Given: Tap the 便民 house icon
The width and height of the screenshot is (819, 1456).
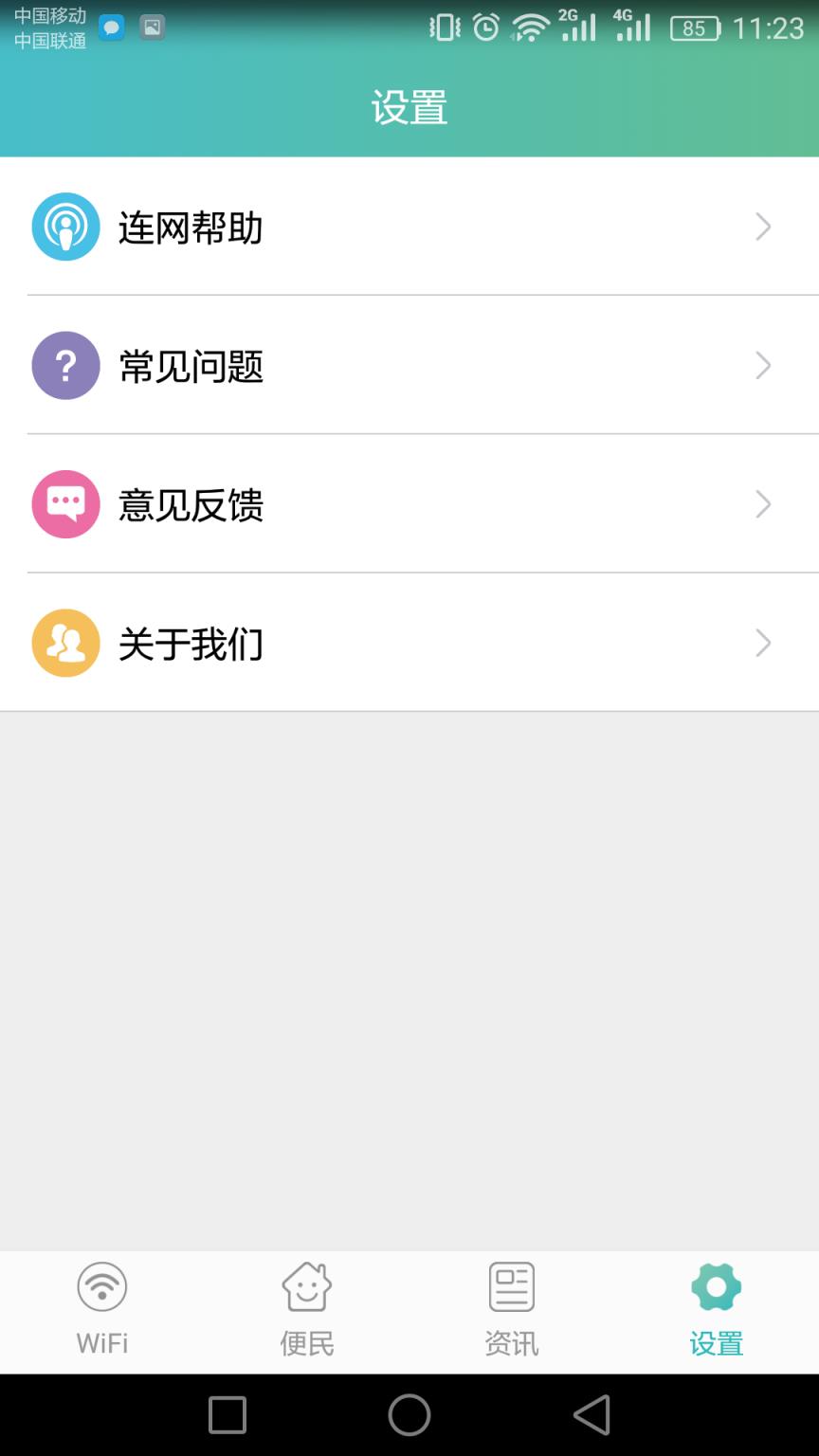Looking at the screenshot, I should point(306,1287).
